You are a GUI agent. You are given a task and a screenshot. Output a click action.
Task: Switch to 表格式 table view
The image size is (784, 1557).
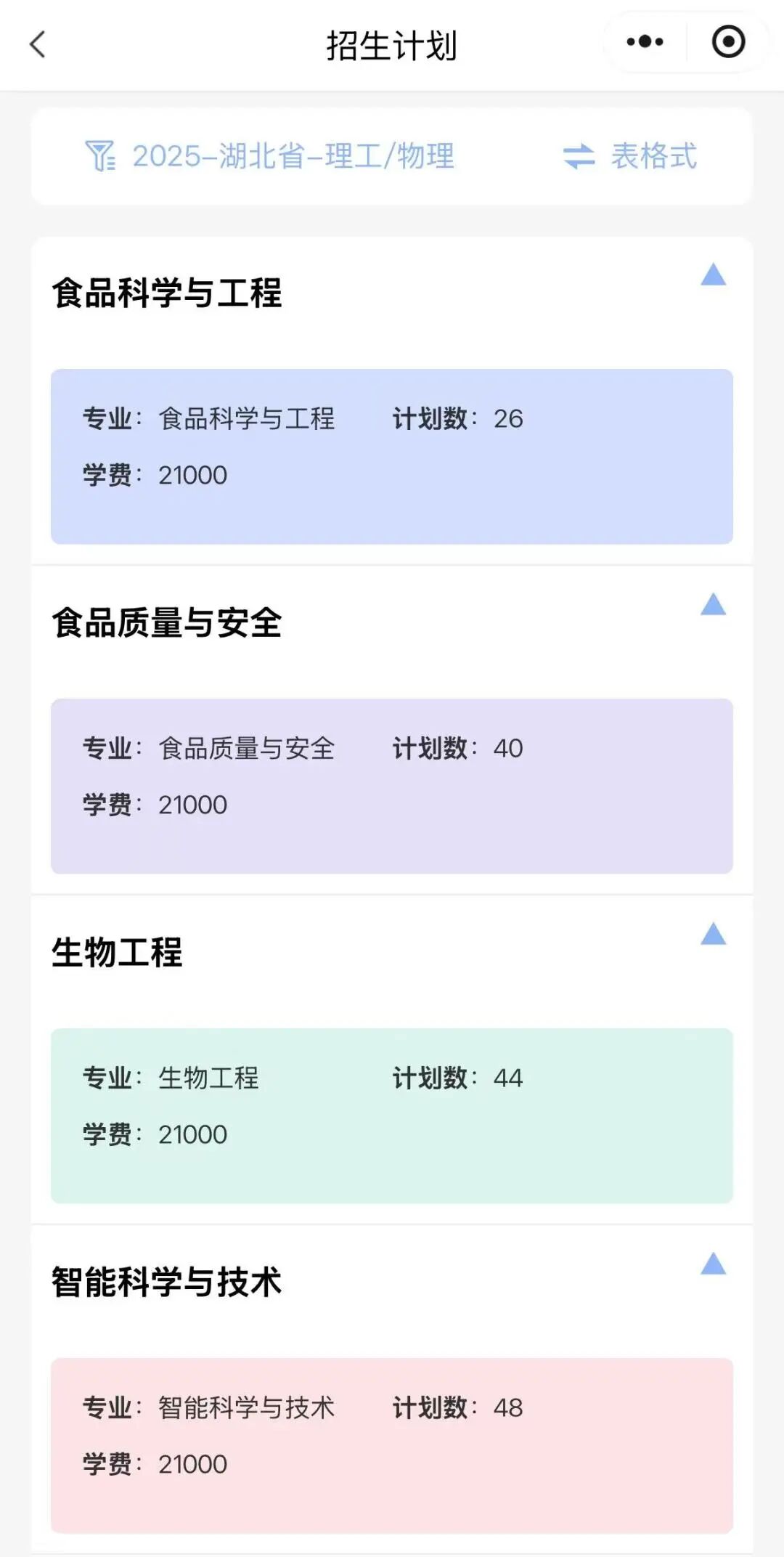(630, 156)
